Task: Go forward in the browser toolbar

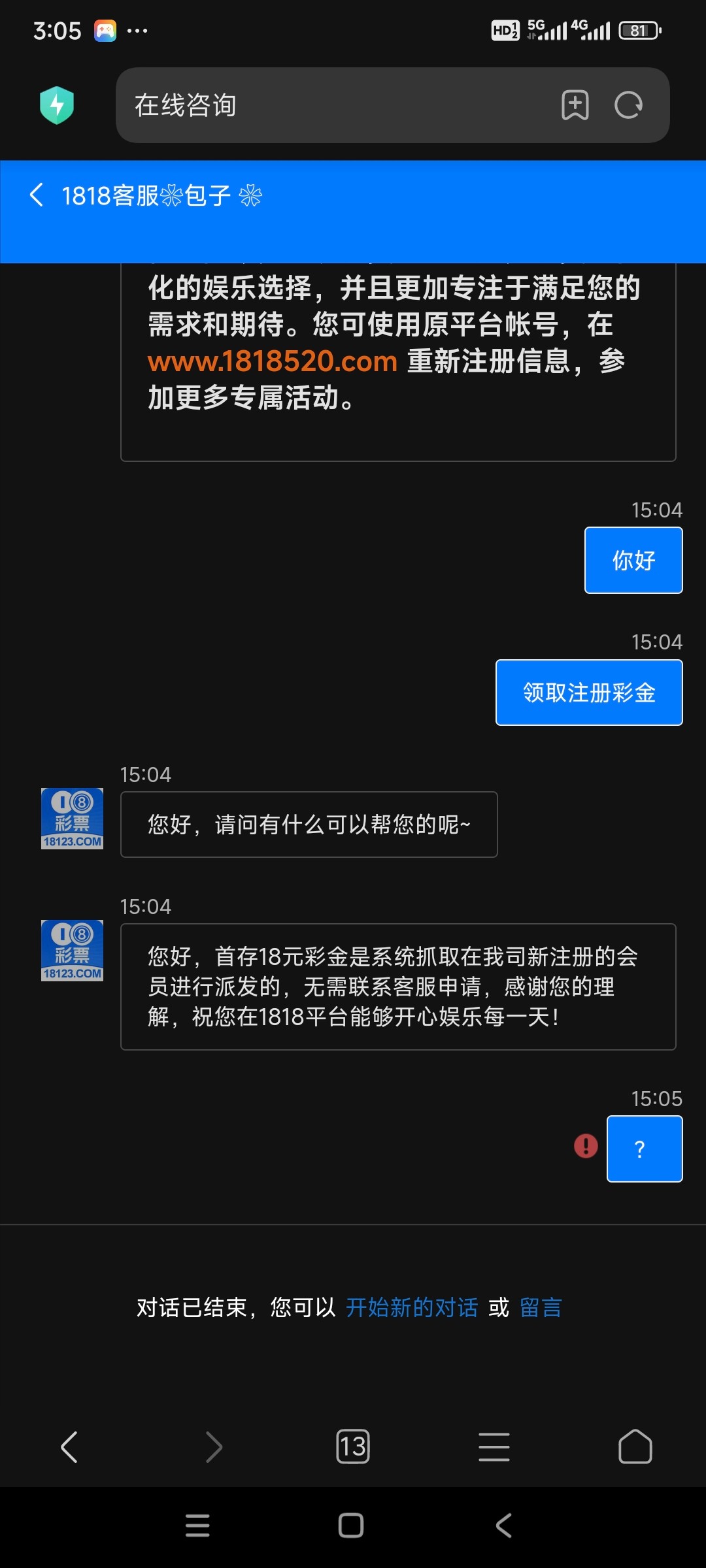Action: pyautogui.click(x=213, y=1446)
